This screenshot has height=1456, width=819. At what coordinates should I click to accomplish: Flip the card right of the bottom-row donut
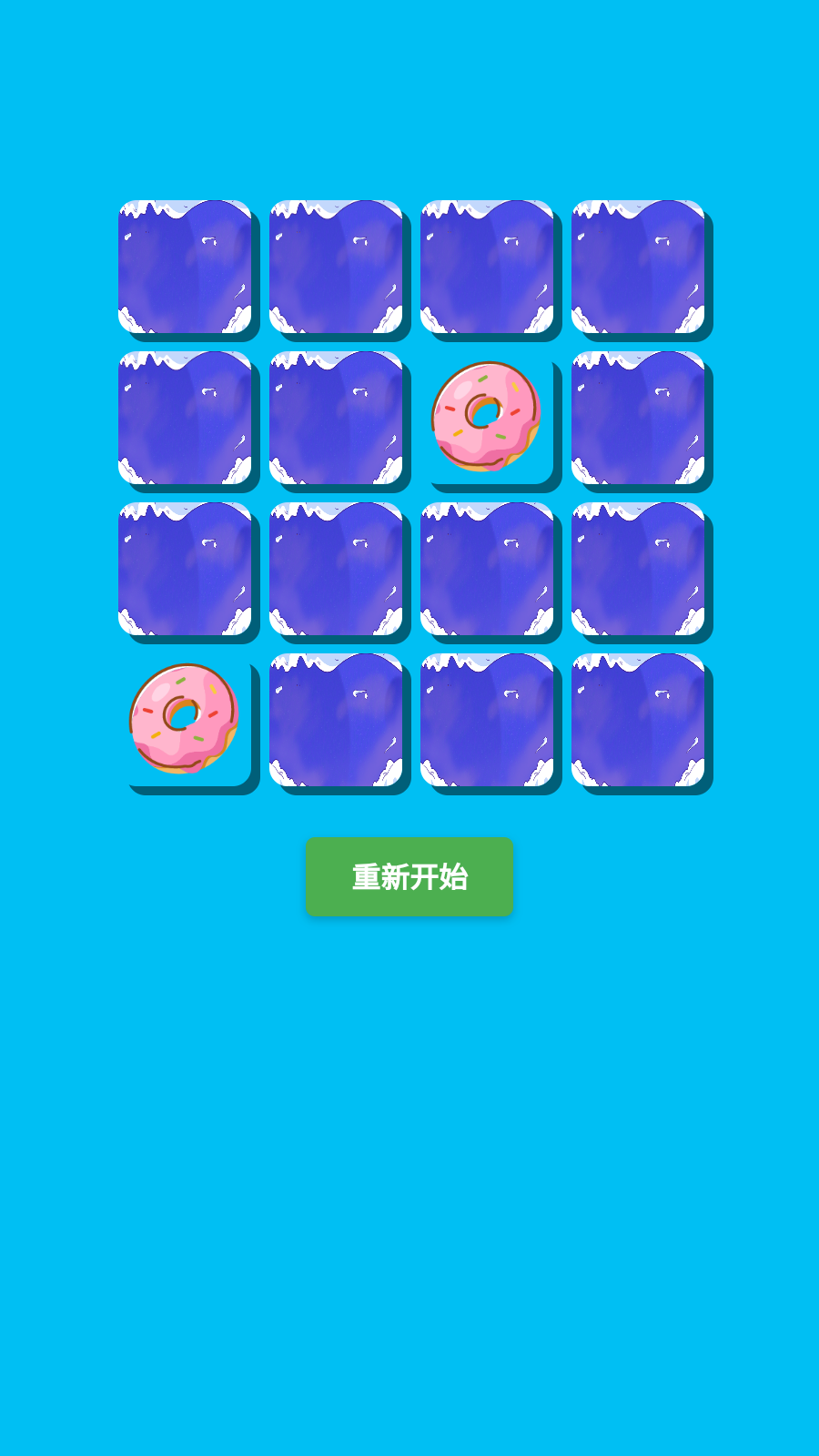click(x=336, y=720)
